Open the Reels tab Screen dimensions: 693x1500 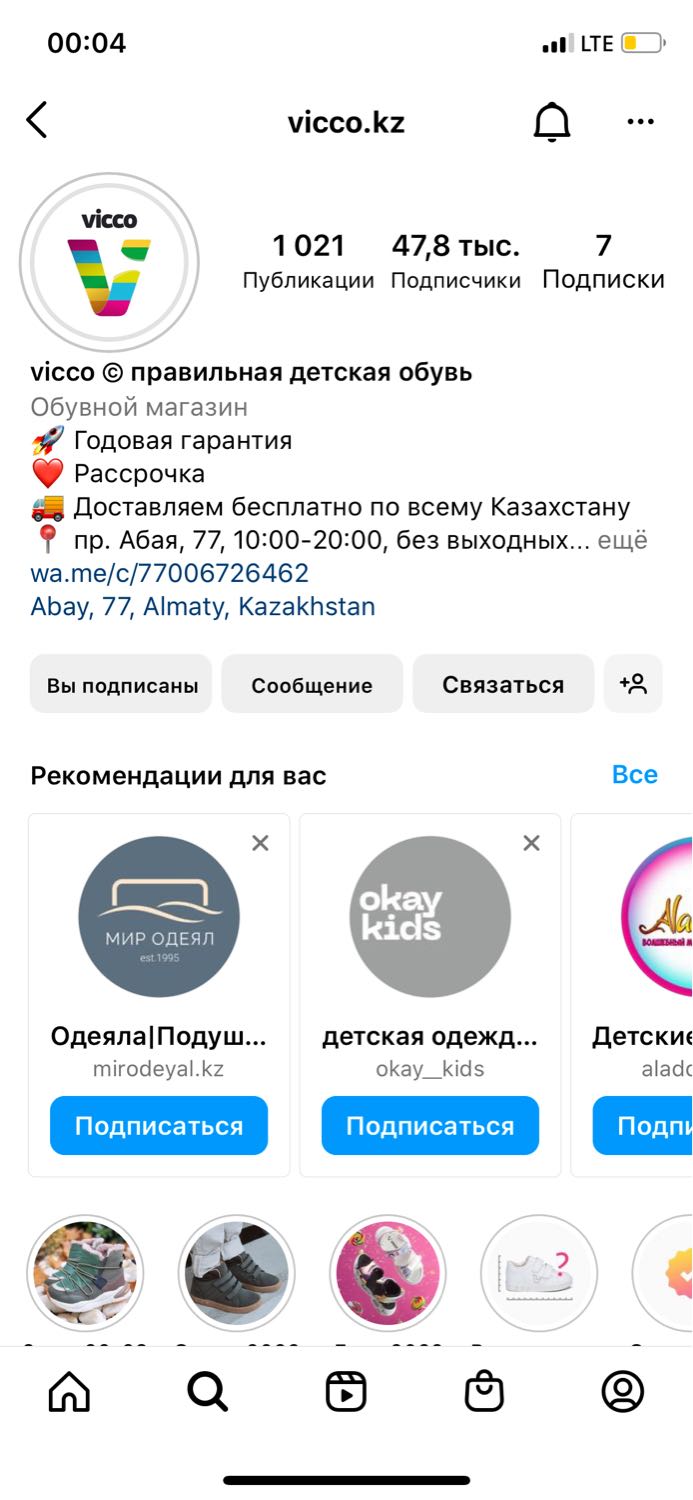point(346,1391)
